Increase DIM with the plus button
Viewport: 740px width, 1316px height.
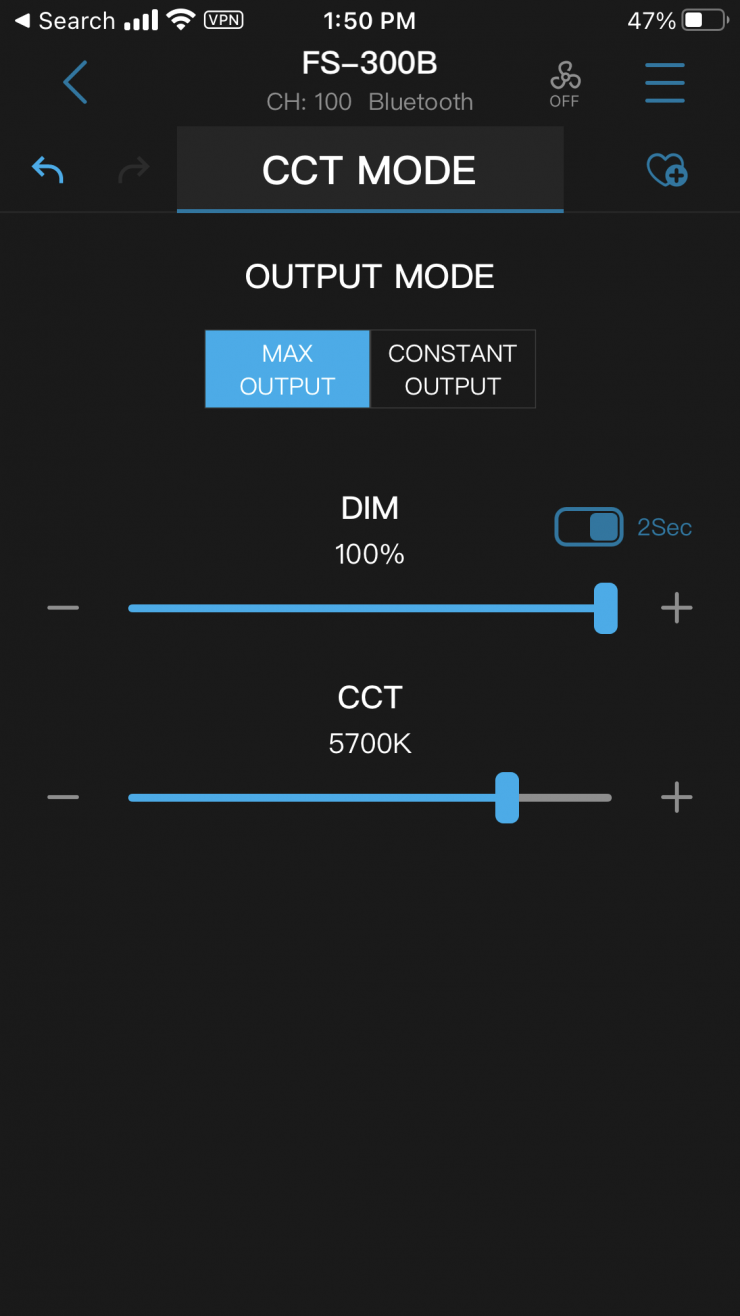click(677, 608)
